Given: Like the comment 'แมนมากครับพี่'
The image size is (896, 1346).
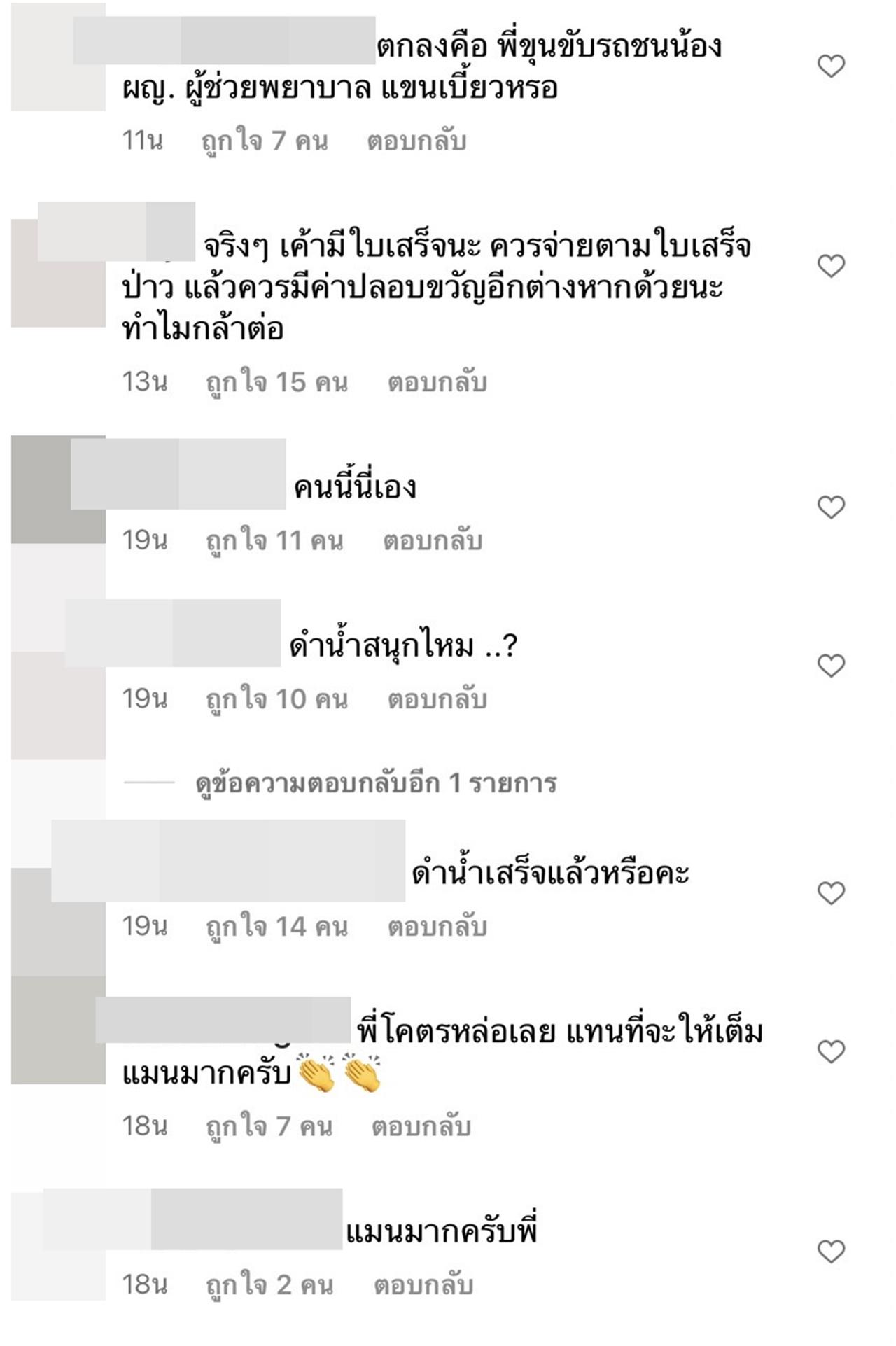Looking at the screenshot, I should pyautogui.click(x=831, y=1252).
